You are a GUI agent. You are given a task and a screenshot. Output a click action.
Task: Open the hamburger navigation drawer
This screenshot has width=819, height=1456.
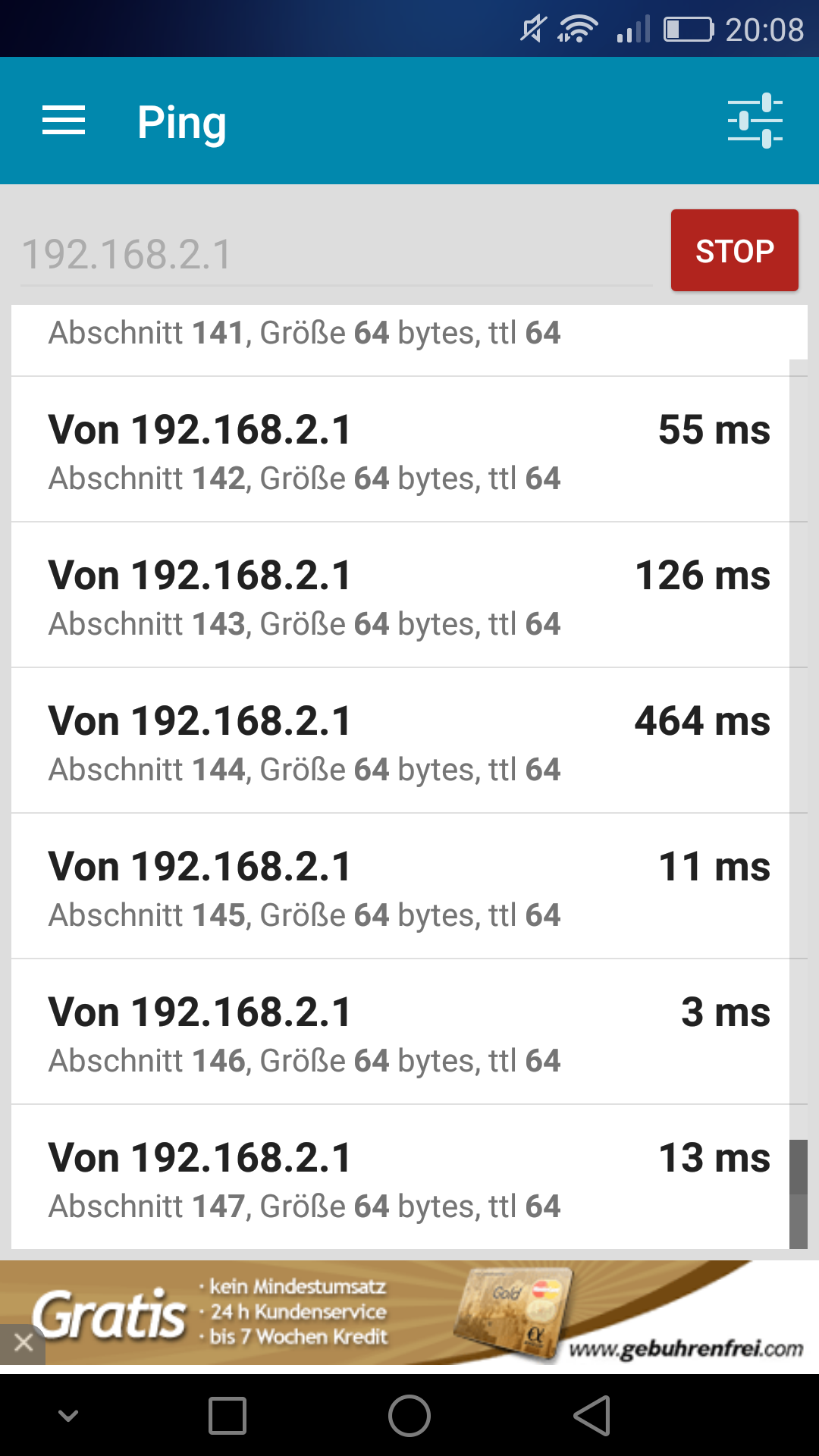coord(64,121)
